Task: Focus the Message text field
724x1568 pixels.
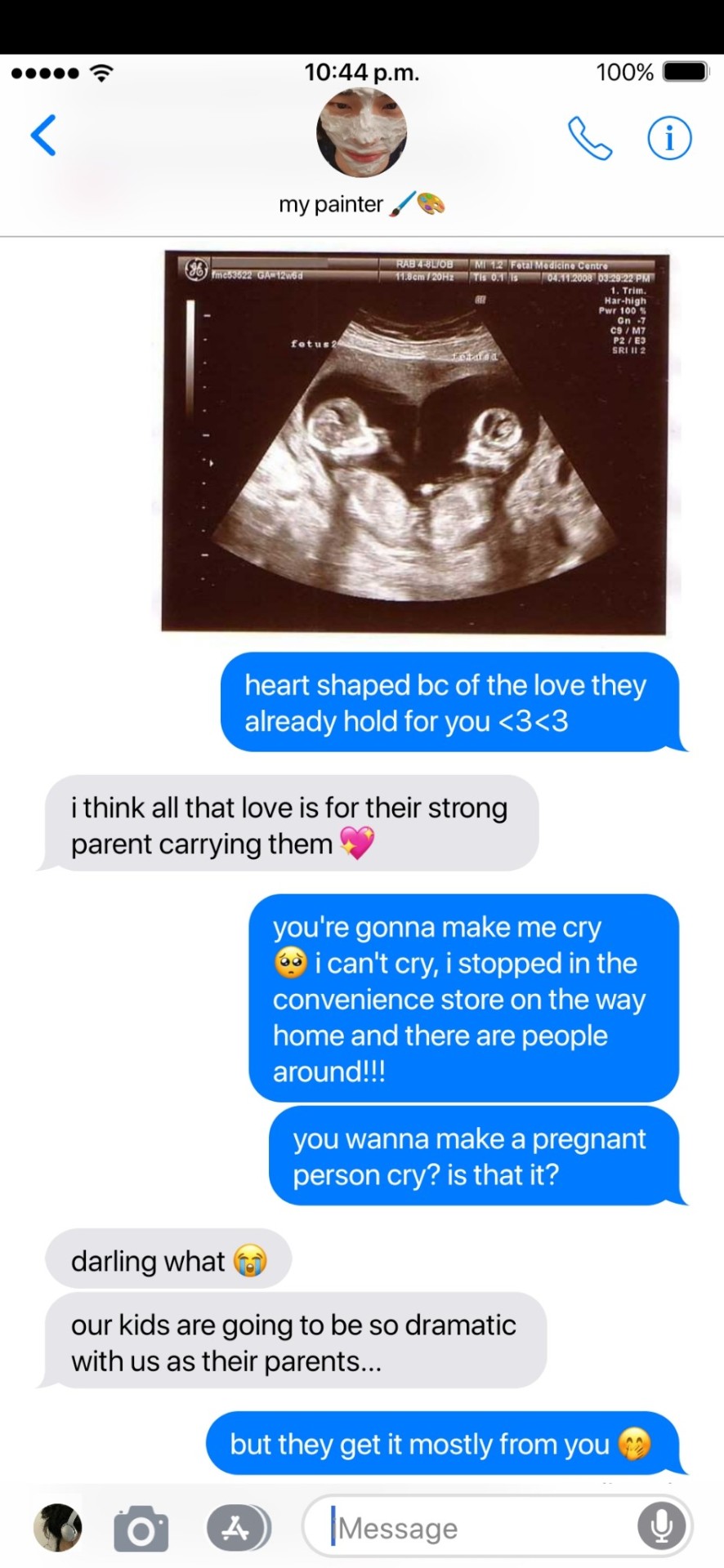Action: click(x=474, y=1527)
